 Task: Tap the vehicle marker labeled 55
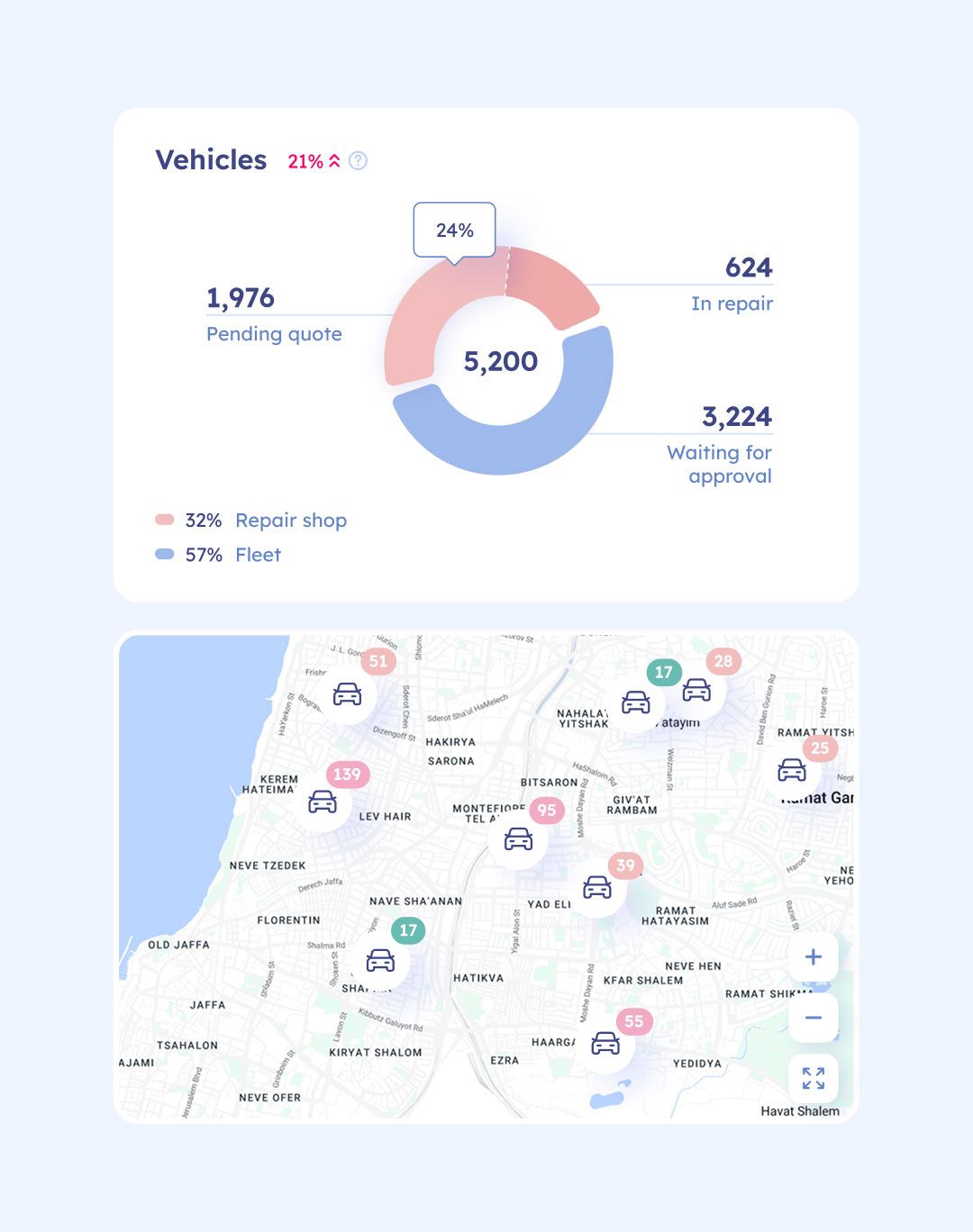[x=605, y=1044]
